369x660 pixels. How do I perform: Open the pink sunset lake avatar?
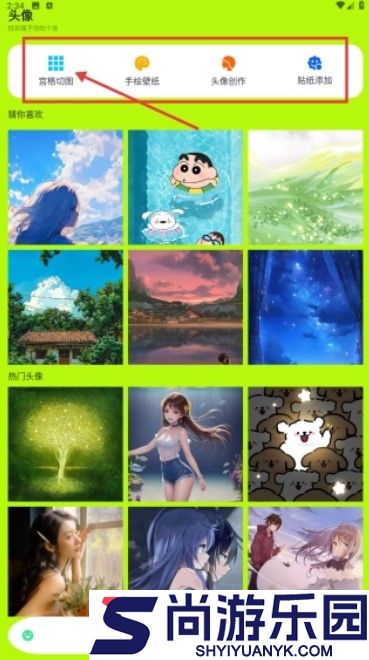click(186, 307)
